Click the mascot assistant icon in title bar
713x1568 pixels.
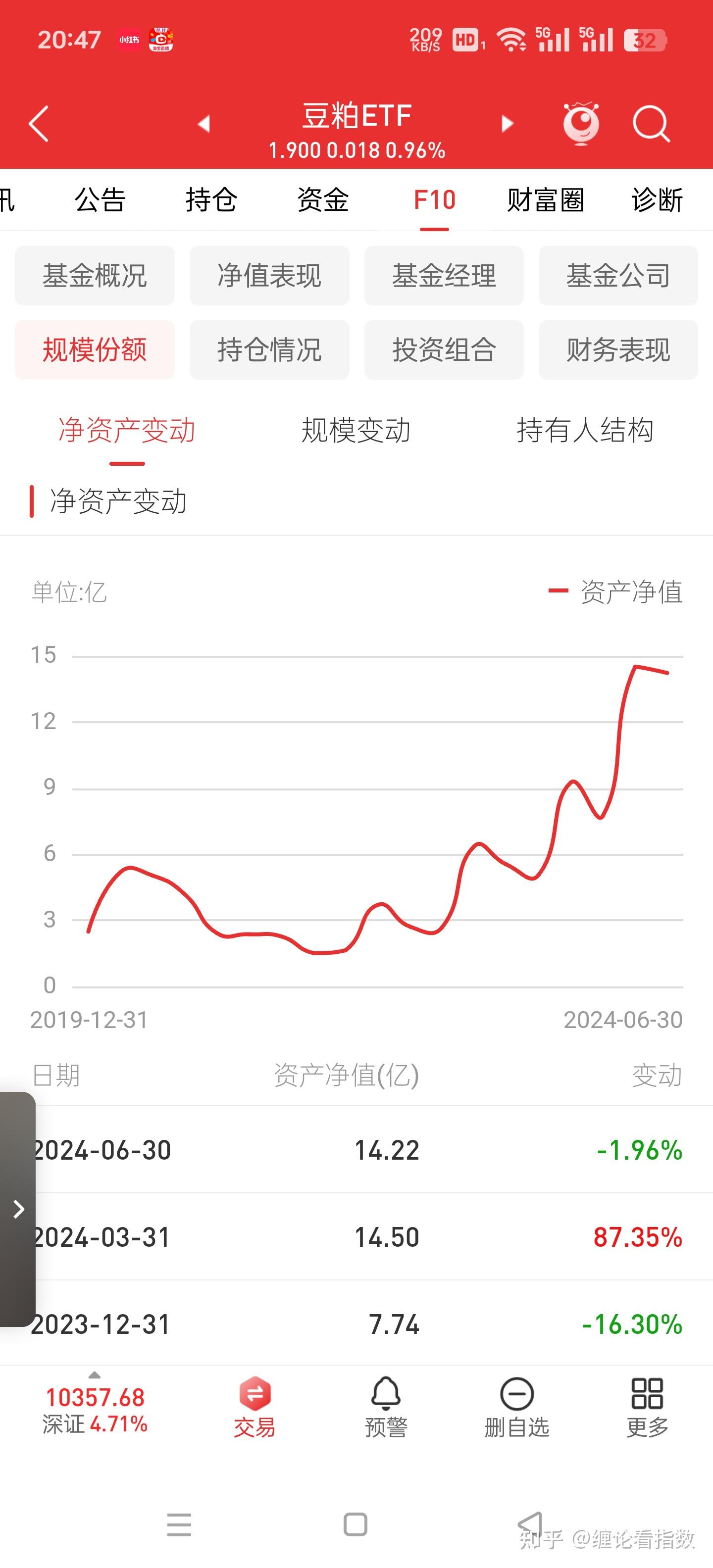580,123
